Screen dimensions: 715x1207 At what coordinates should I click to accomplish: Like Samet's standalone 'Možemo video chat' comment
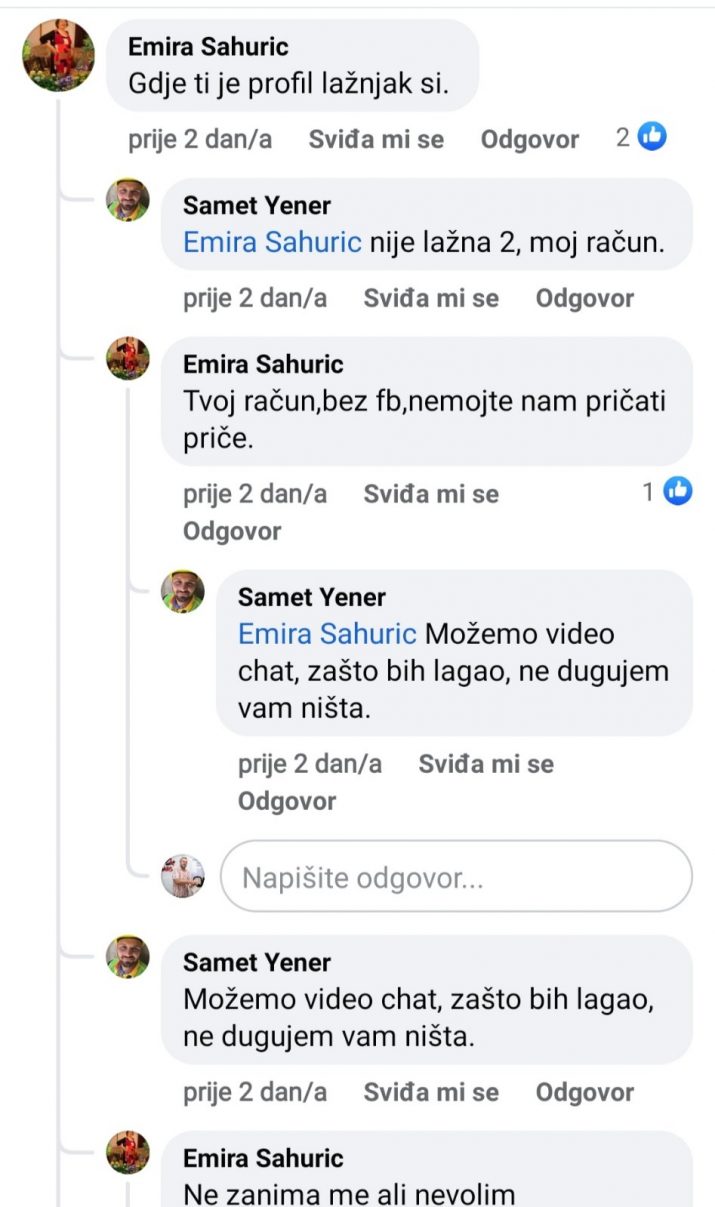(x=430, y=1092)
